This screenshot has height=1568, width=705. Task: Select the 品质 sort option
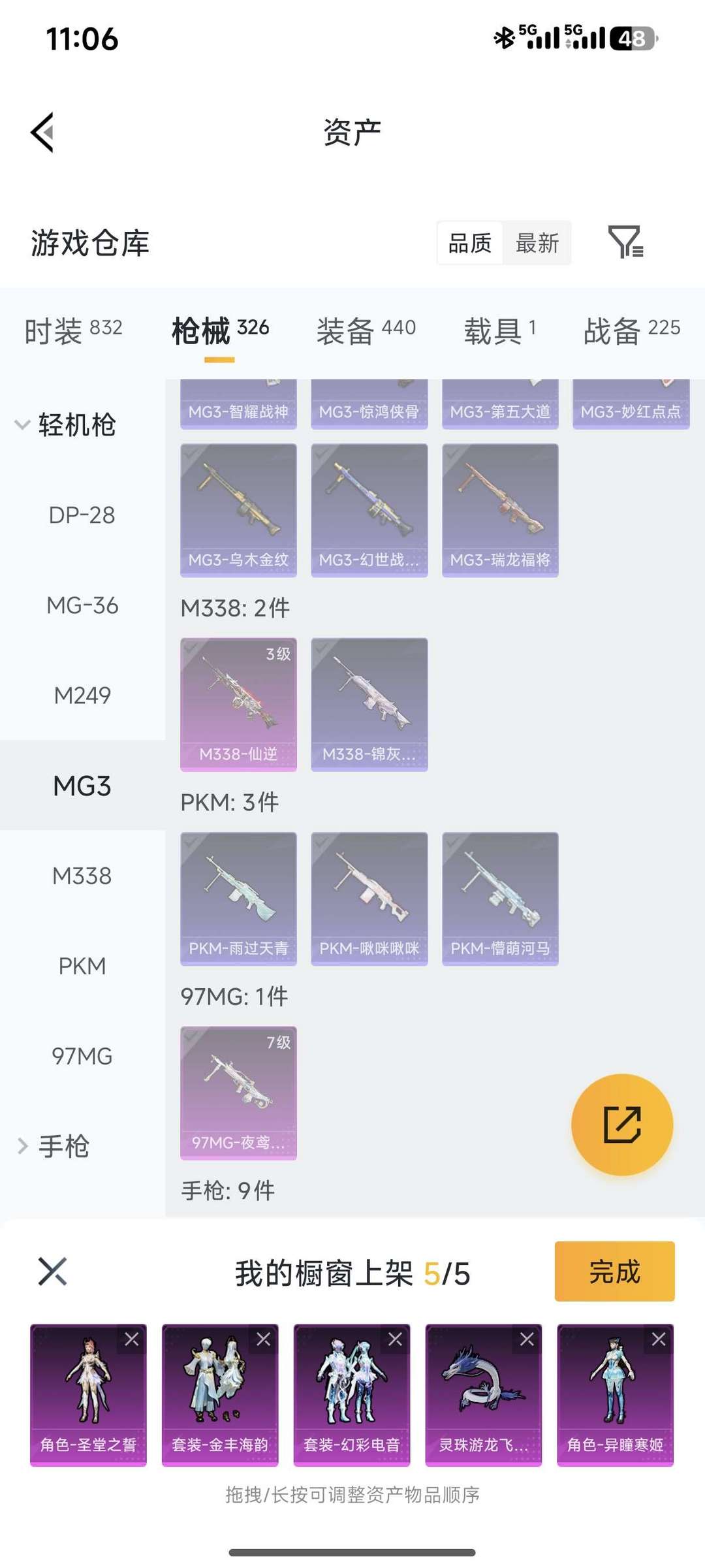click(470, 243)
